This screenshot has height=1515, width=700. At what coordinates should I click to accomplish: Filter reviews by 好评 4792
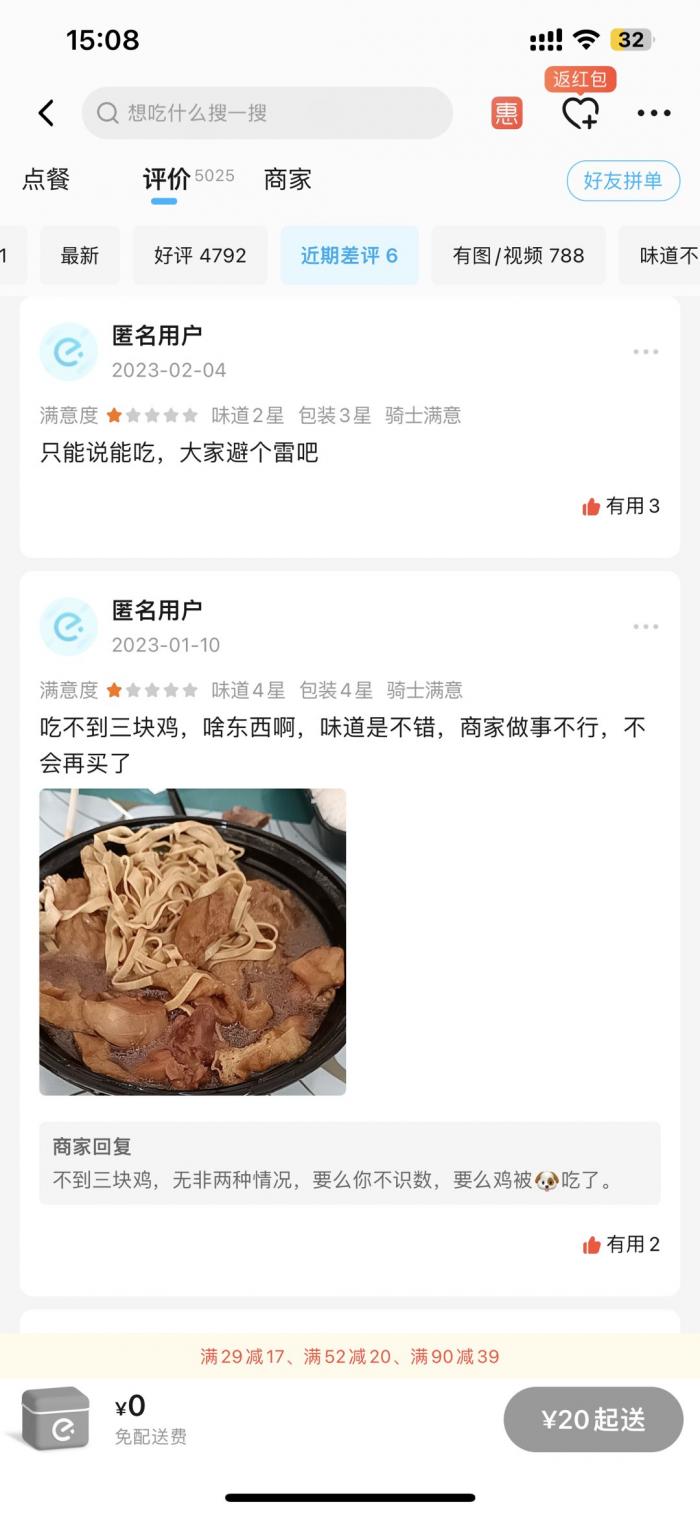click(200, 255)
